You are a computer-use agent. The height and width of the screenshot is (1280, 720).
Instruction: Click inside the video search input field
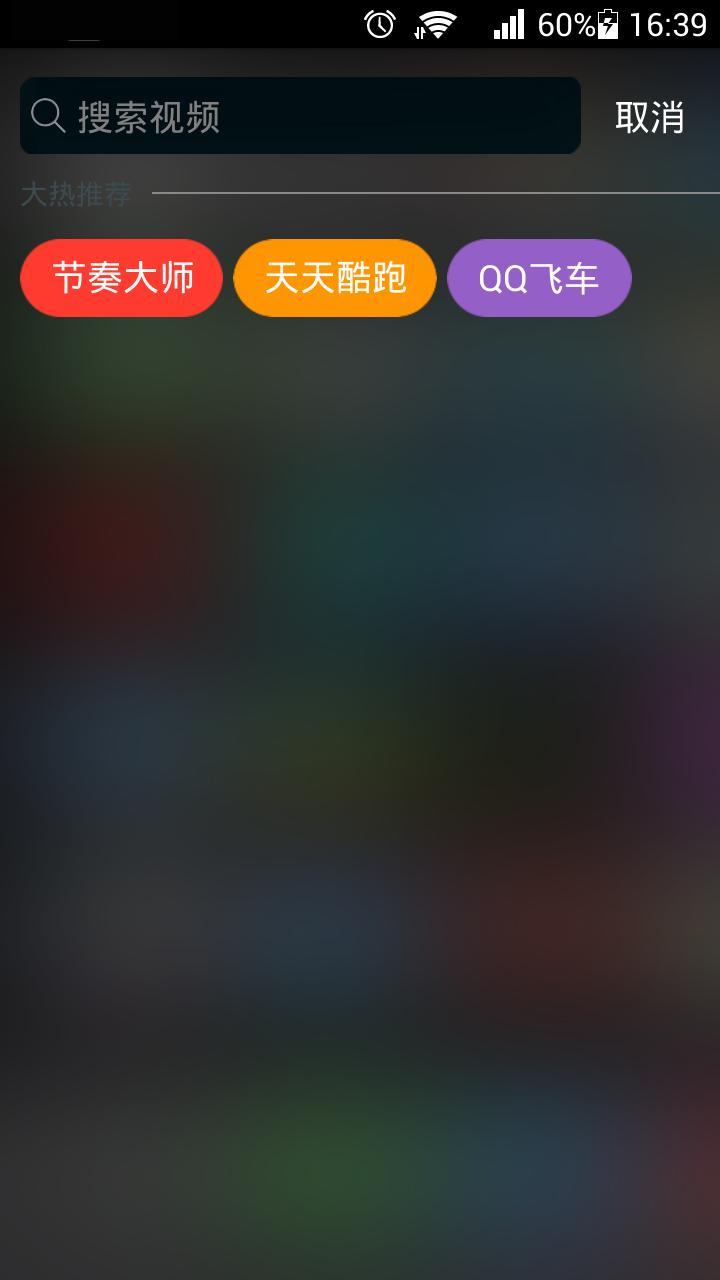pos(300,115)
